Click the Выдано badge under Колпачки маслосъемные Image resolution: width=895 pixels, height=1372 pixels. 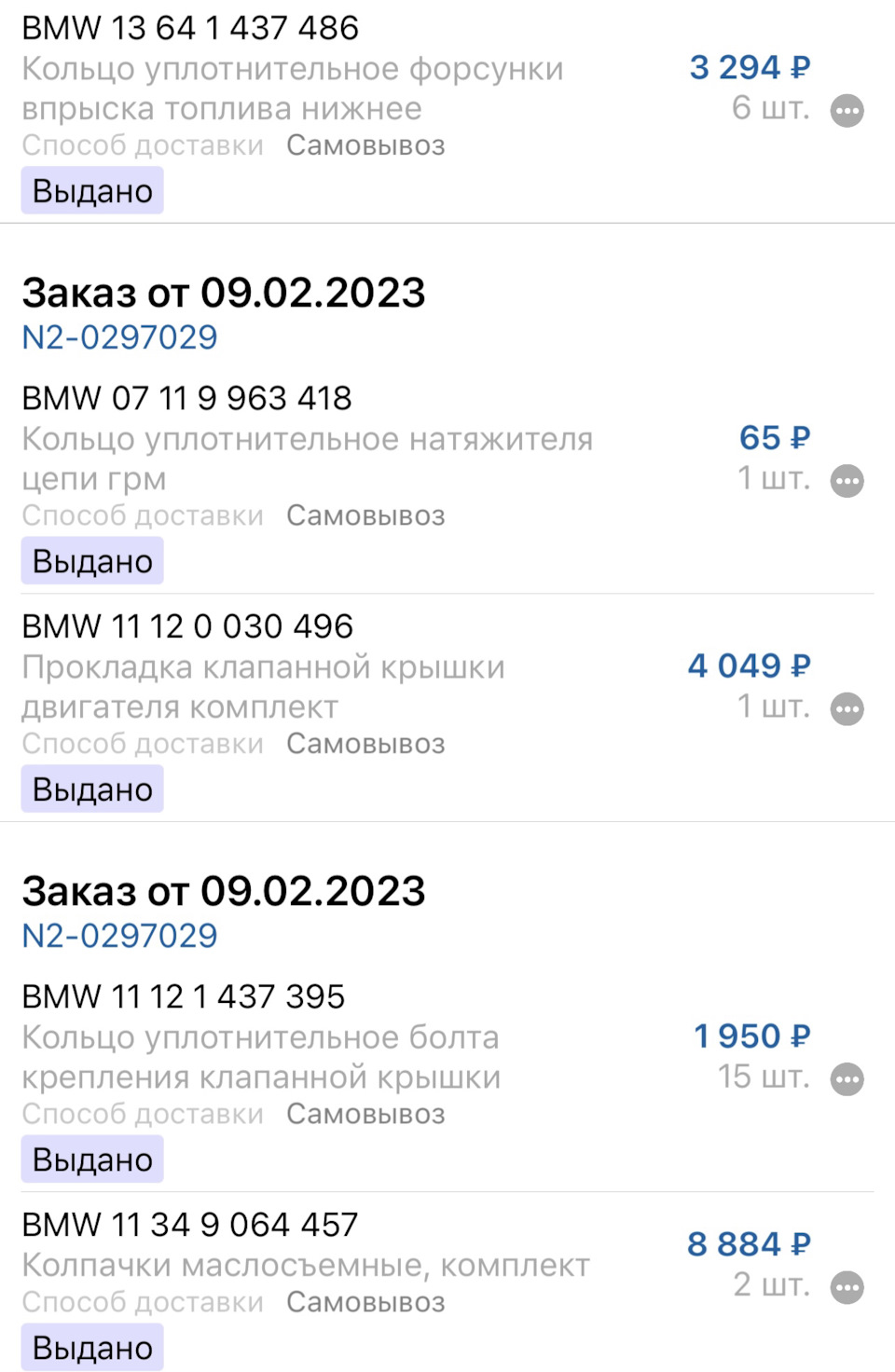(91, 1346)
